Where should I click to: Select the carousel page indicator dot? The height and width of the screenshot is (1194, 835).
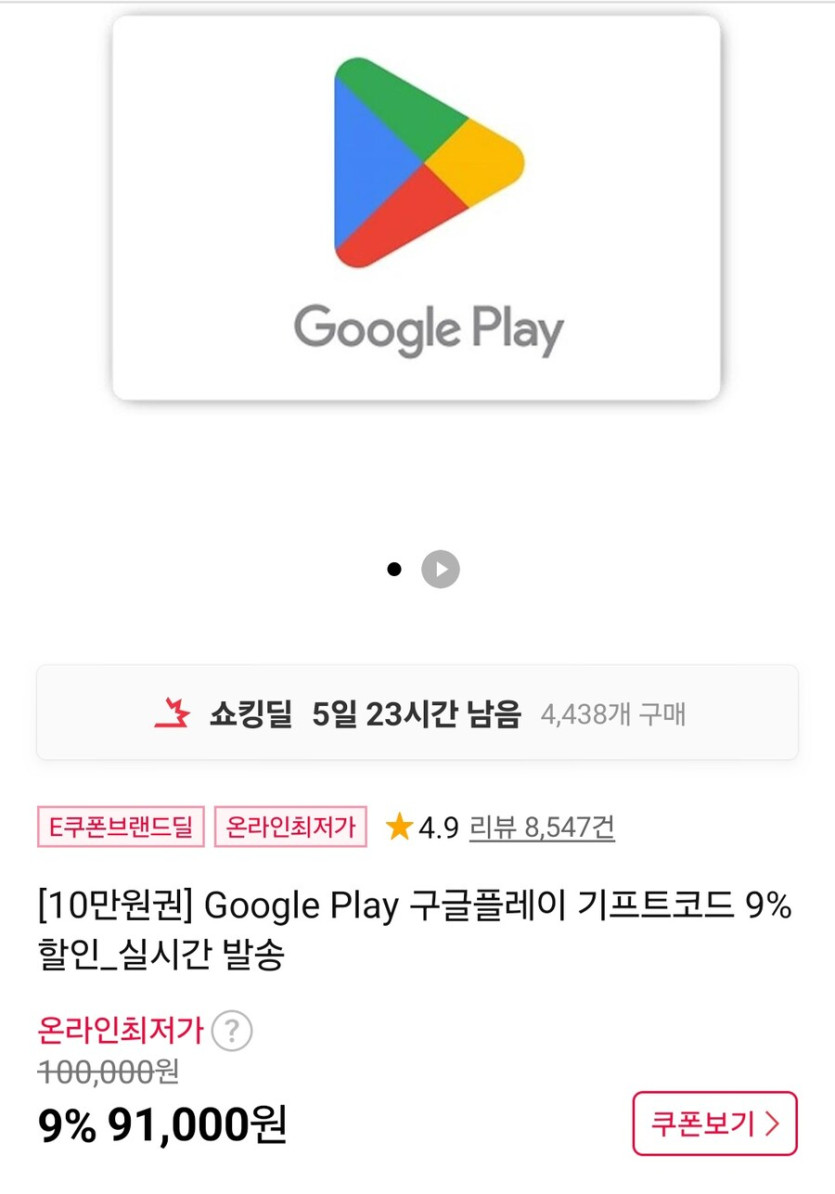395,568
